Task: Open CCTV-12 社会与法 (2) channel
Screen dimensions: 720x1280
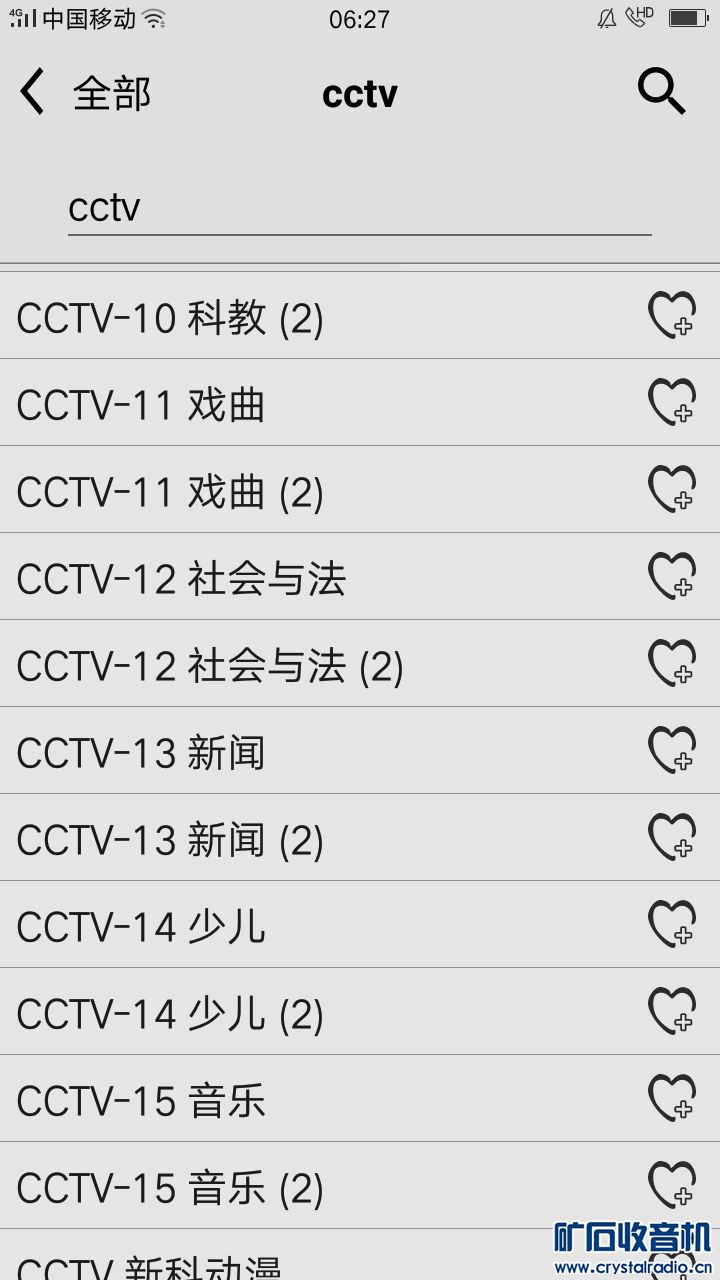Action: (x=210, y=666)
